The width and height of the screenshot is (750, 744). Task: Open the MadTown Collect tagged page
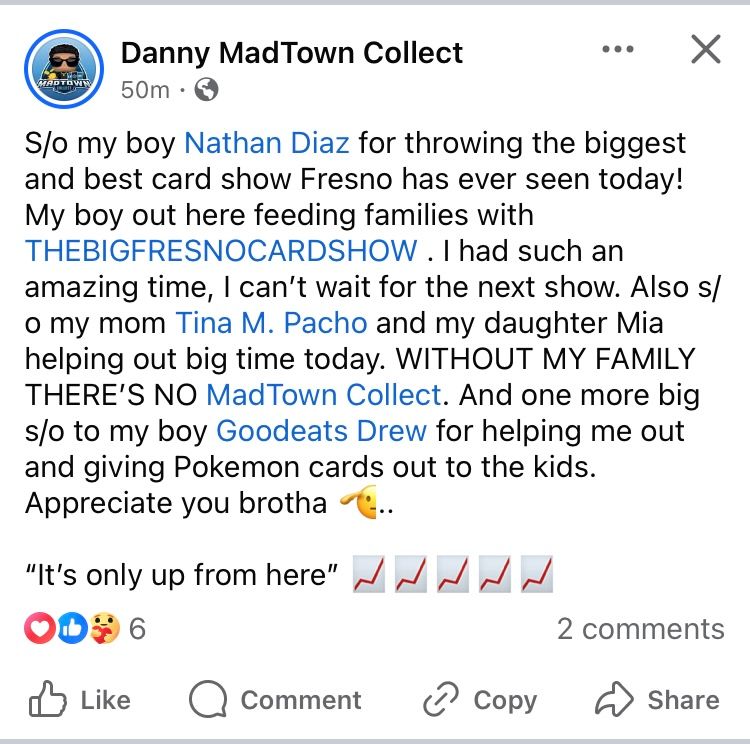point(323,394)
